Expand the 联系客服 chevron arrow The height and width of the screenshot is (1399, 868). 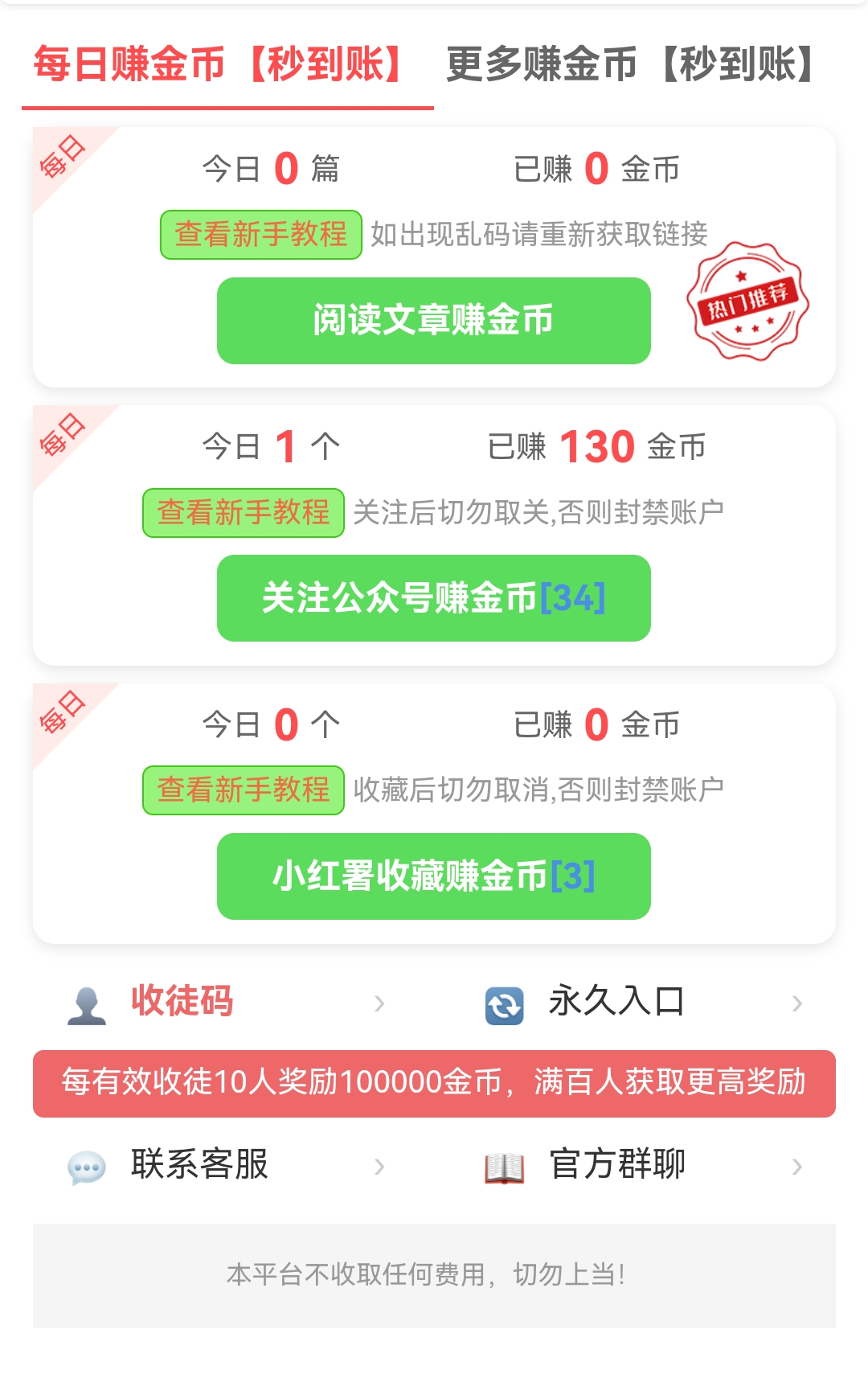tap(379, 1167)
